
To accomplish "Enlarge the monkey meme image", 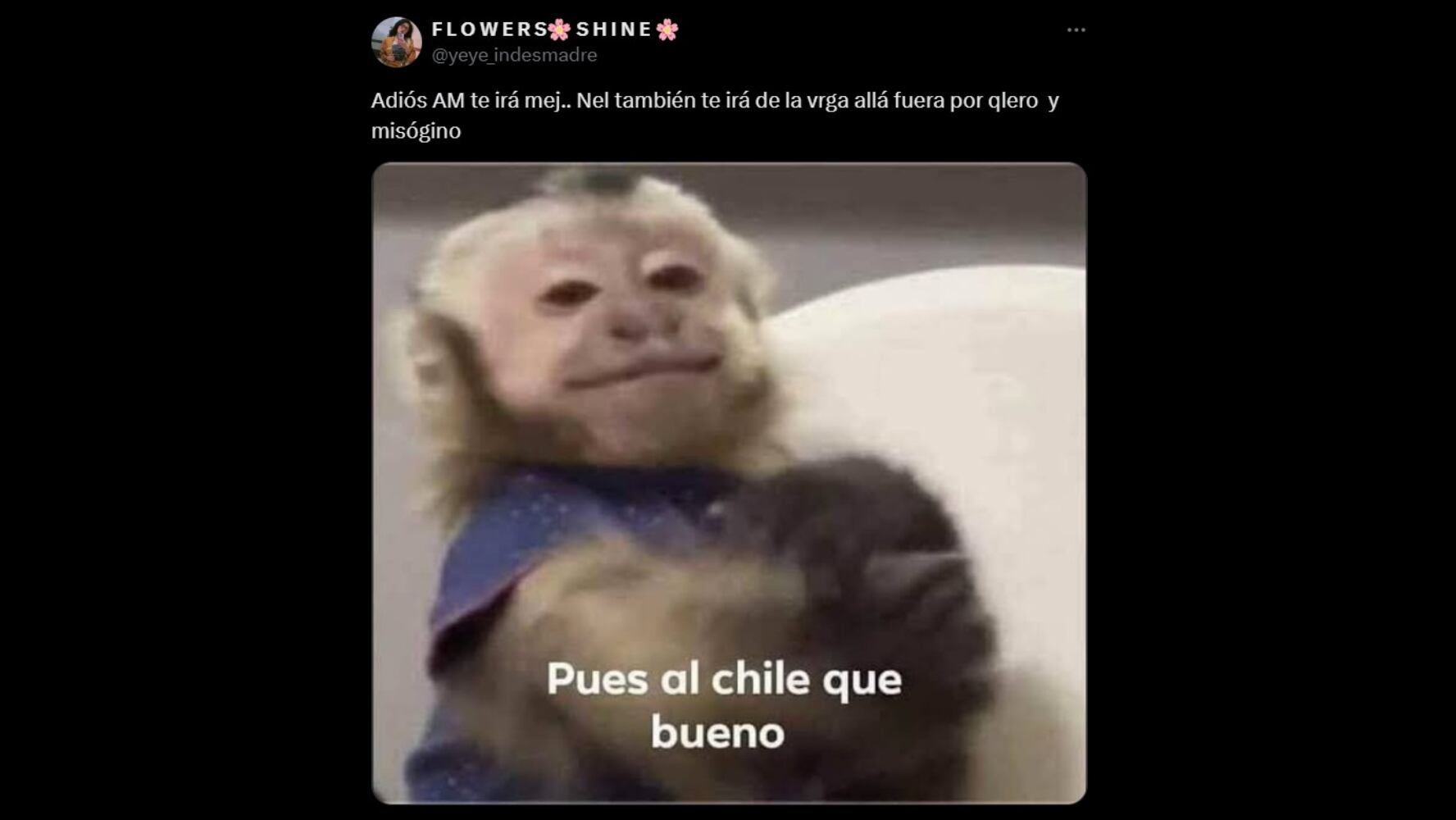I will [729, 482].
